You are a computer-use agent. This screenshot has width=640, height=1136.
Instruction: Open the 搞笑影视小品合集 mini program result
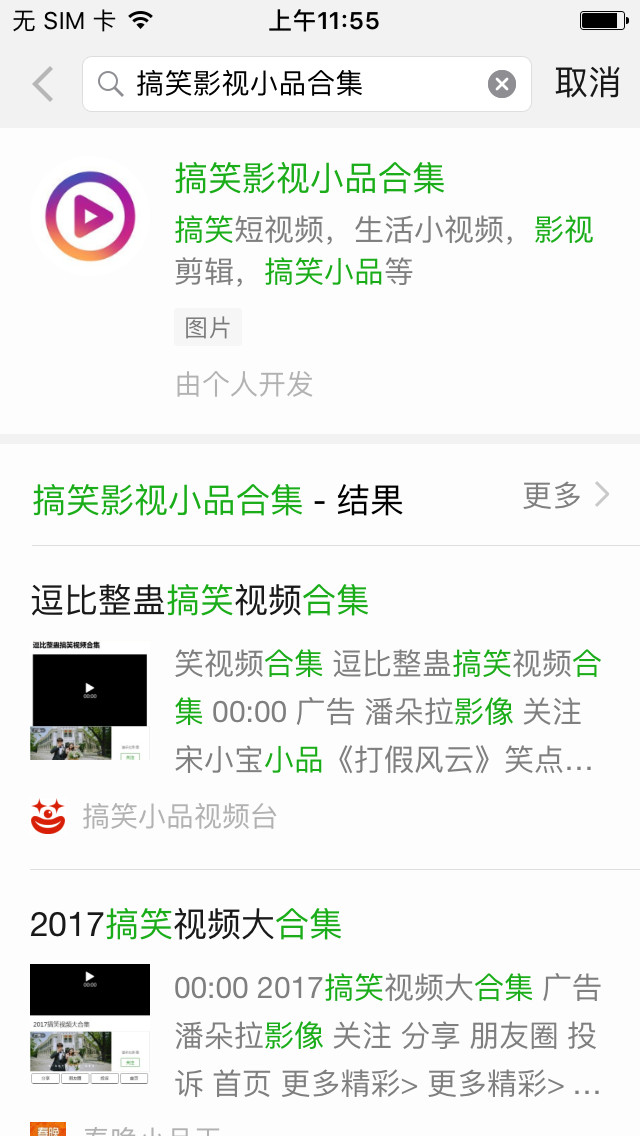[x=320, y=281]
